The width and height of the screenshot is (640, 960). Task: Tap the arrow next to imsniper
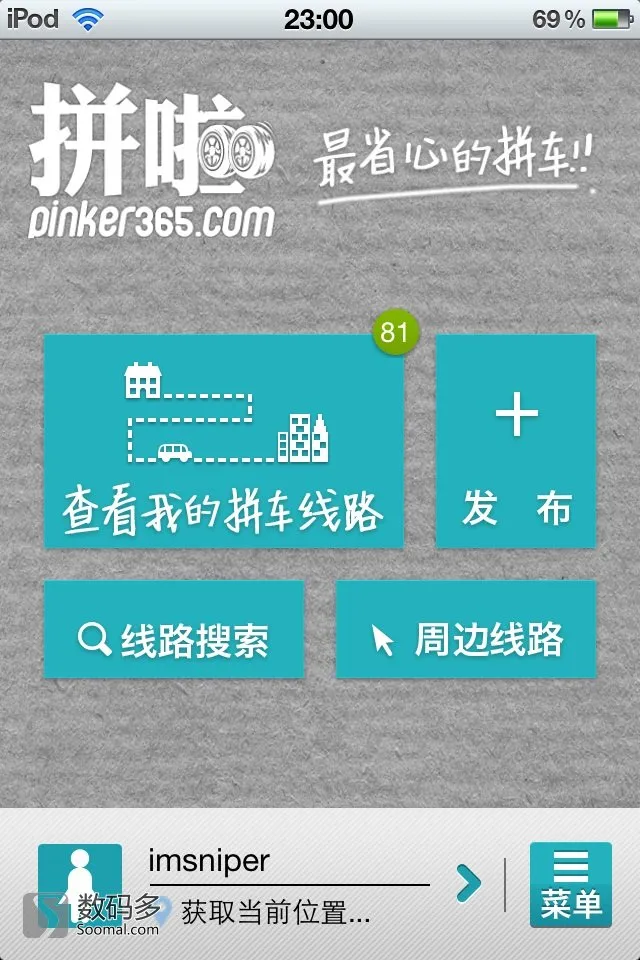tap(468, 882)
